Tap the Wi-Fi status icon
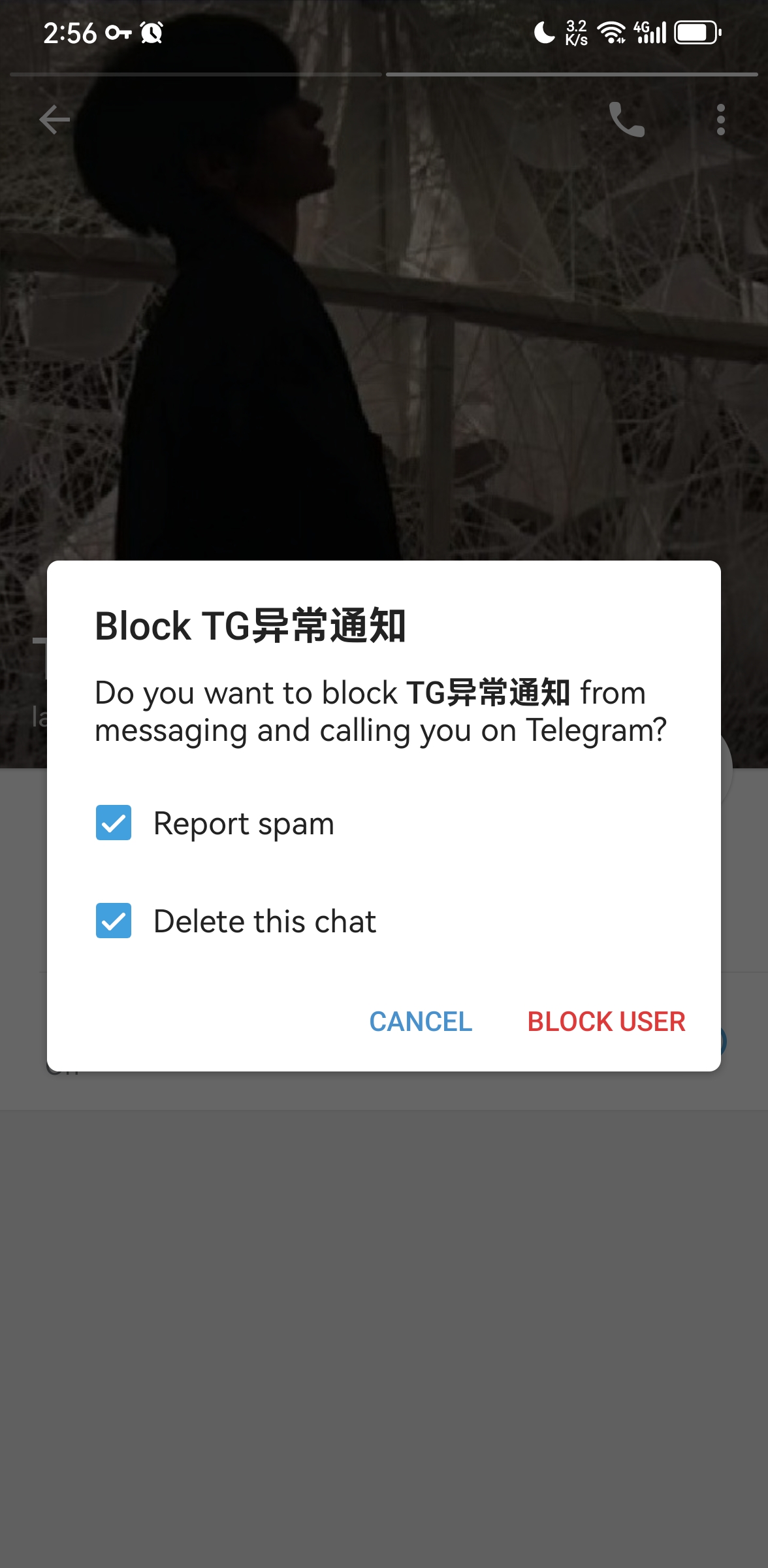Image resolution: width=768 pixels, height=1568 pixels. (x=613, y=31)
